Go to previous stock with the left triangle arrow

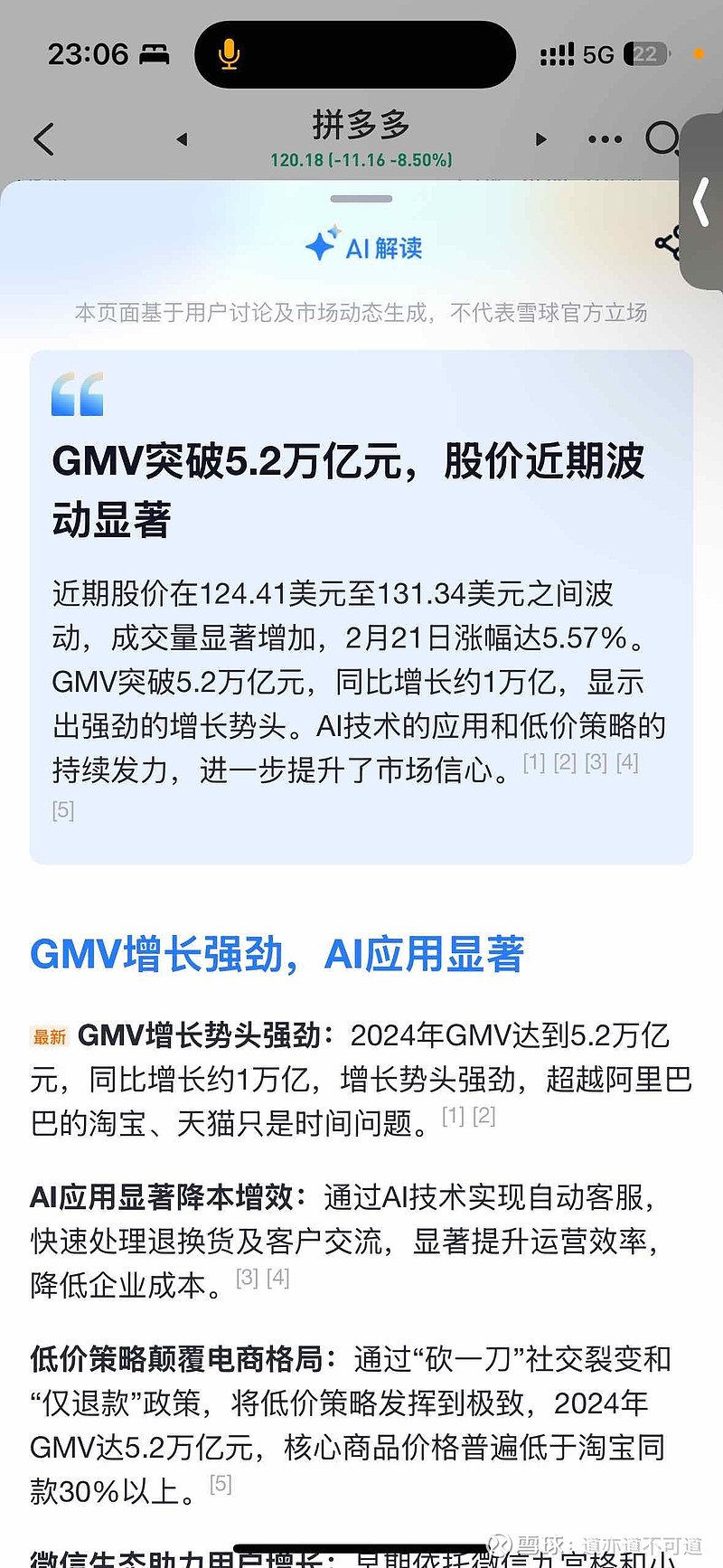pyautogui.click(x=183, y=139)
